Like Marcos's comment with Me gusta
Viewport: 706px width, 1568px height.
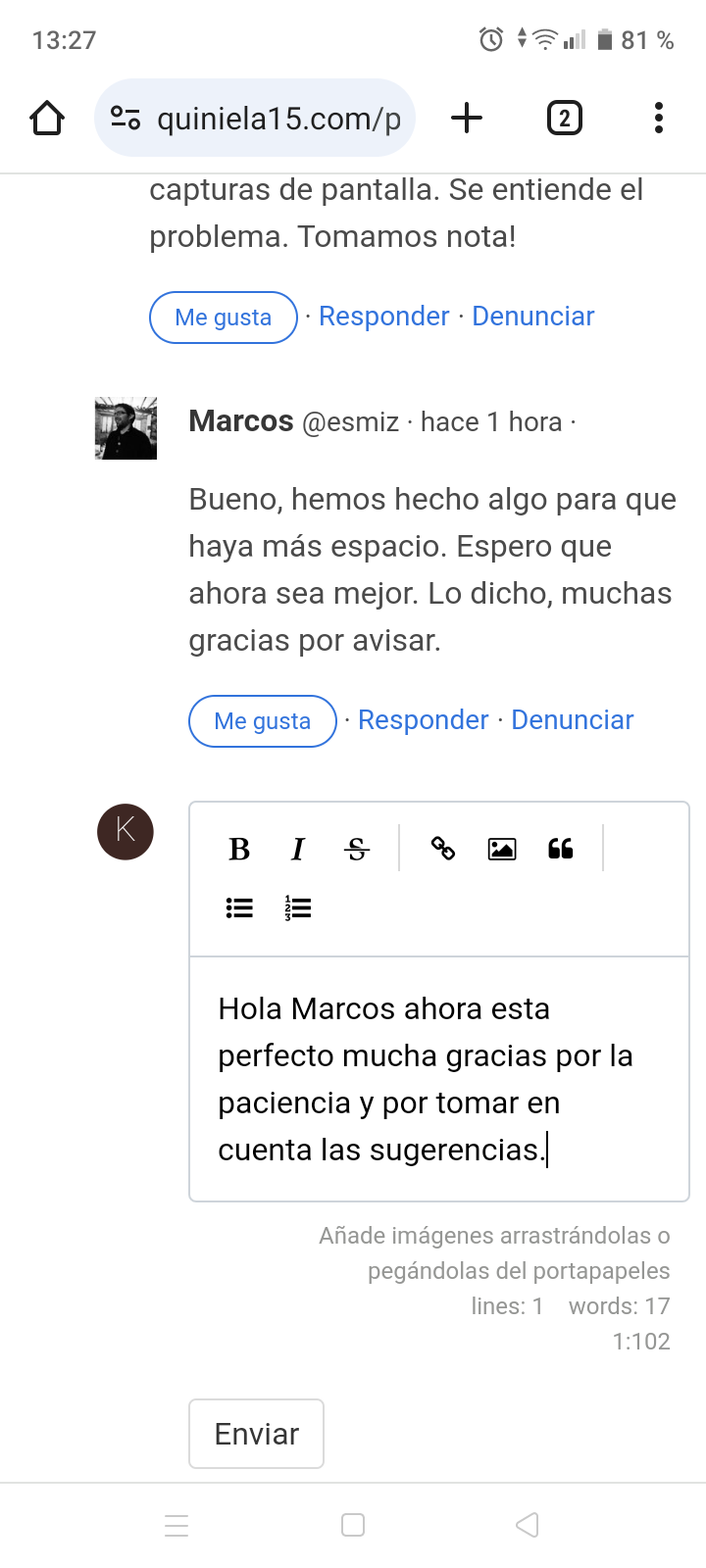tap(263, 721)
